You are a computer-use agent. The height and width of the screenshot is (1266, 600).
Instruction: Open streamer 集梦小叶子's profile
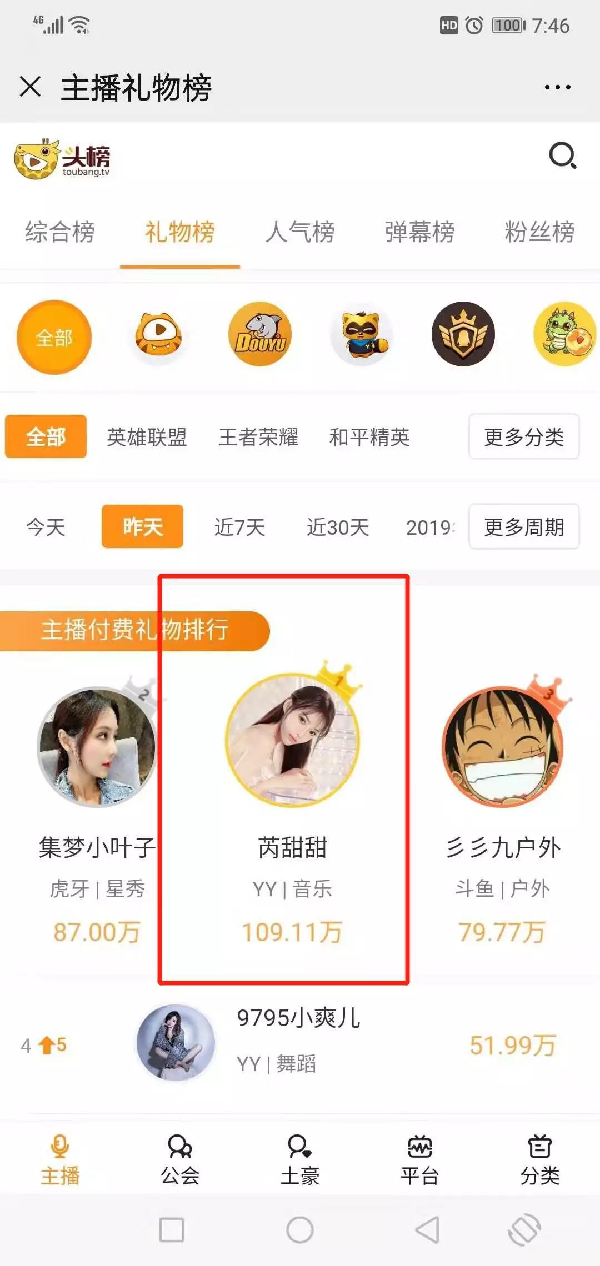(97, 745)
